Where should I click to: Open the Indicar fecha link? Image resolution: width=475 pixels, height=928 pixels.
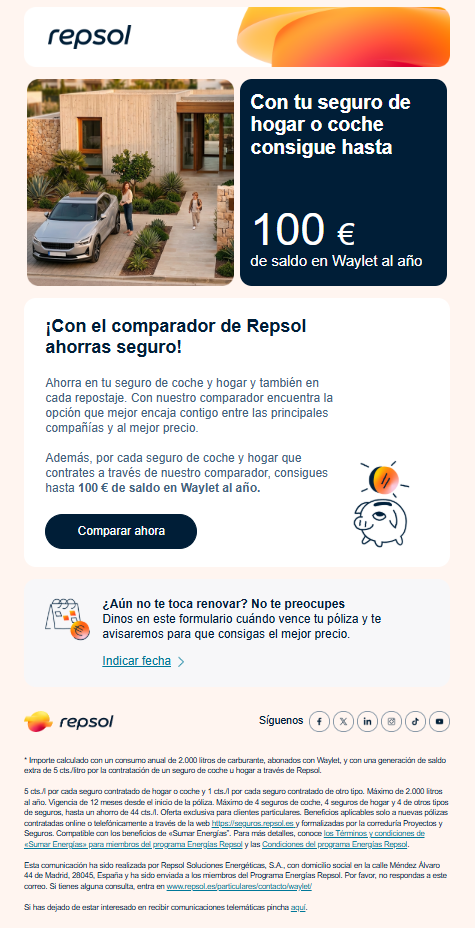[137, 661]
